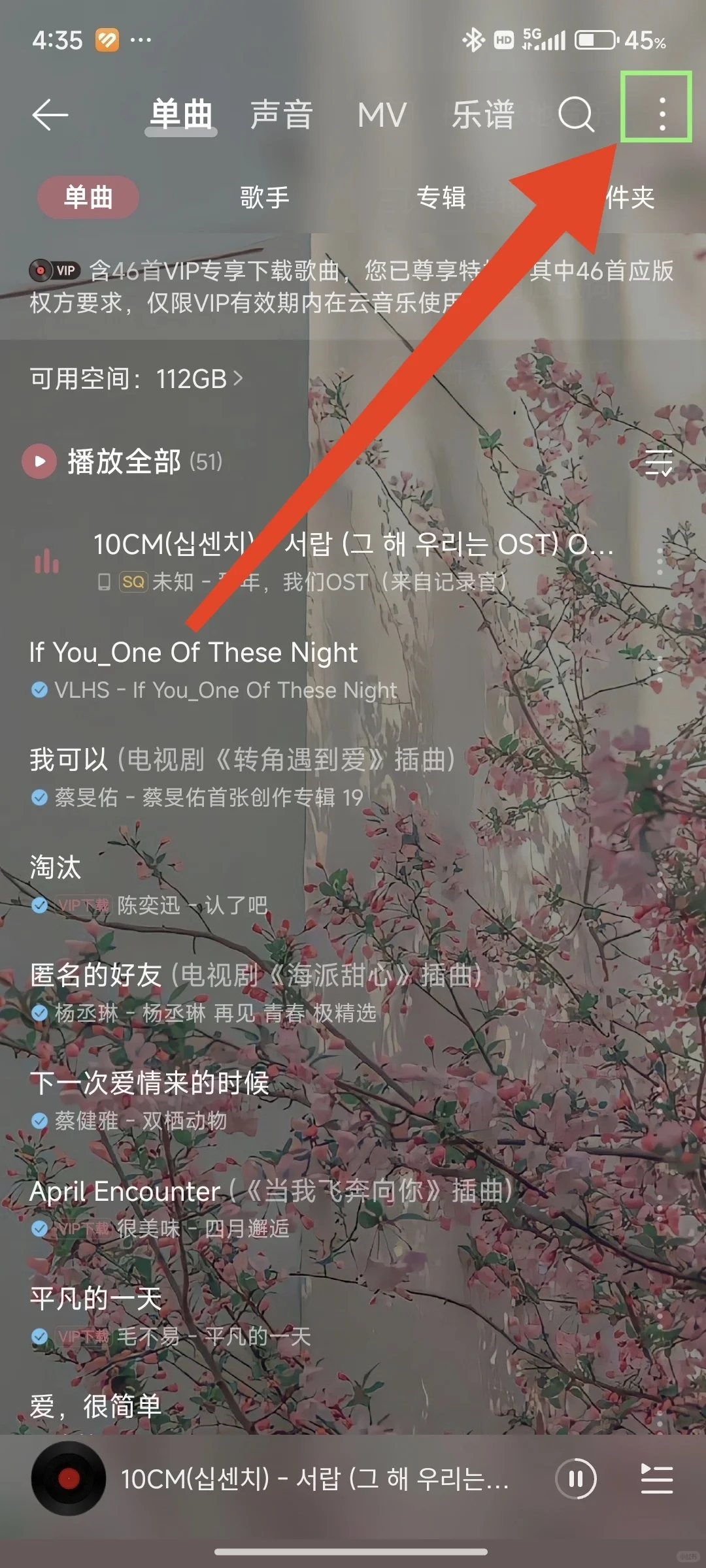Pause the currently playing song
This screenshot has height=1568, width=706.
point(575,1478)
